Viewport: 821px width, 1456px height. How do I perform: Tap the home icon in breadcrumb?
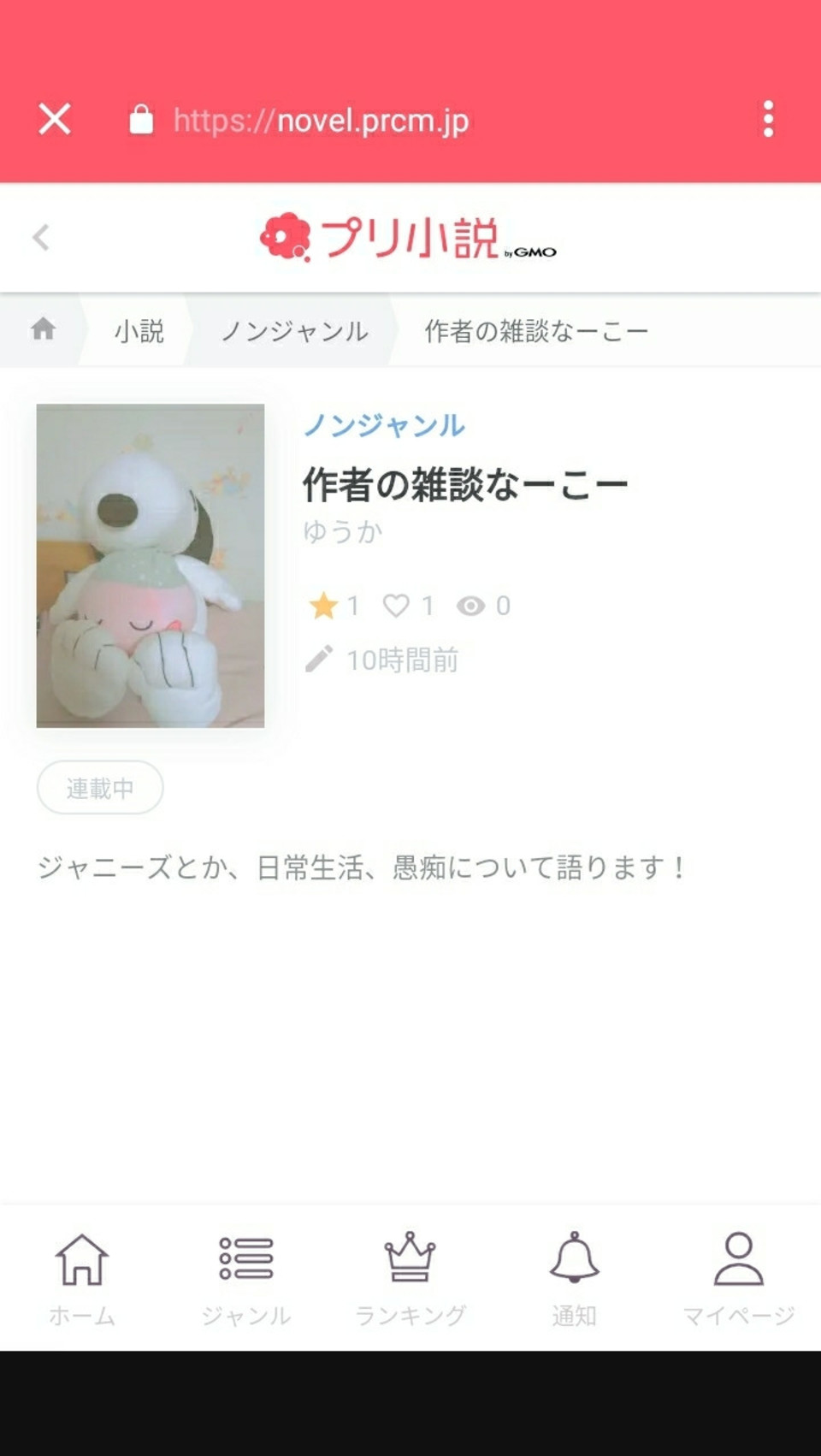tap(43, 329)
